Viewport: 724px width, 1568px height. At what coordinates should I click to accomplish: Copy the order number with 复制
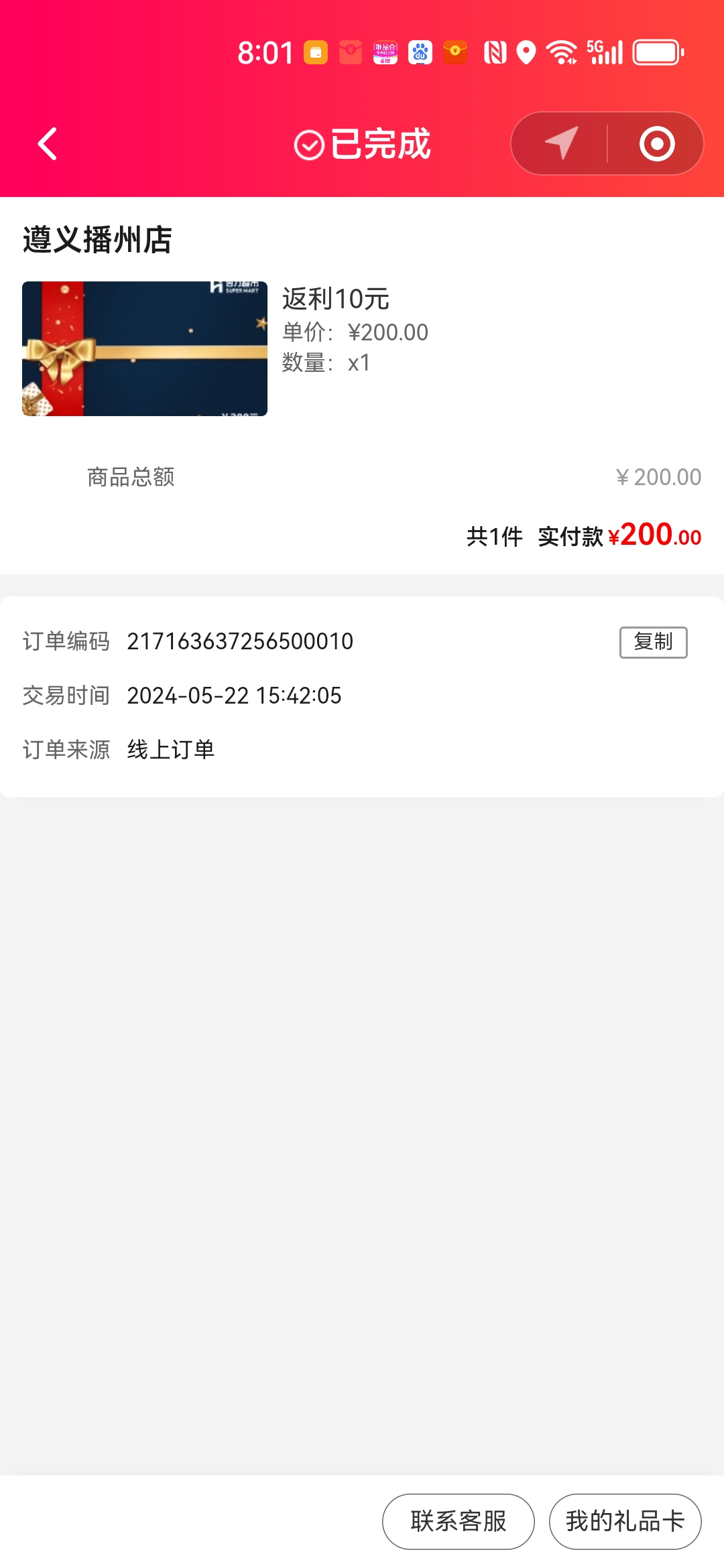point(653,642)
